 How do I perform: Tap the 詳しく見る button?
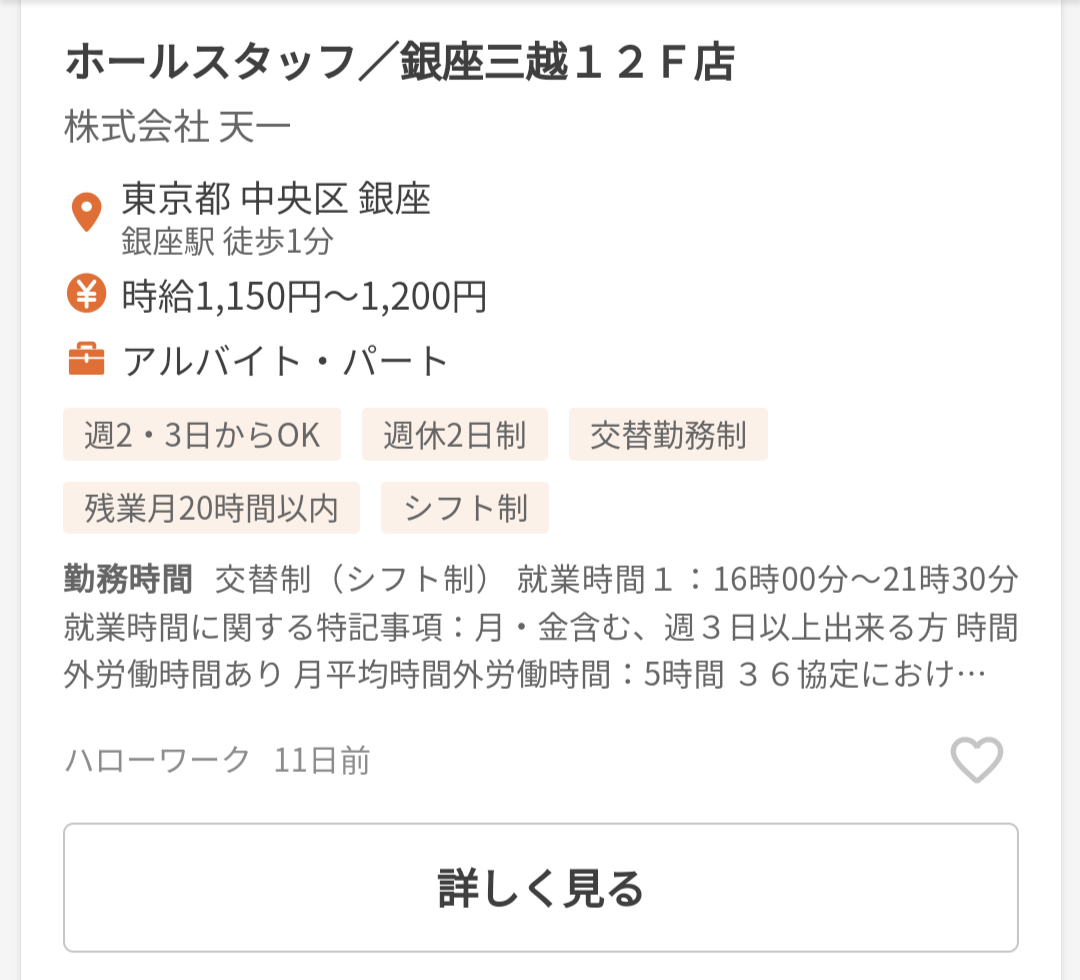pos(540,888)
